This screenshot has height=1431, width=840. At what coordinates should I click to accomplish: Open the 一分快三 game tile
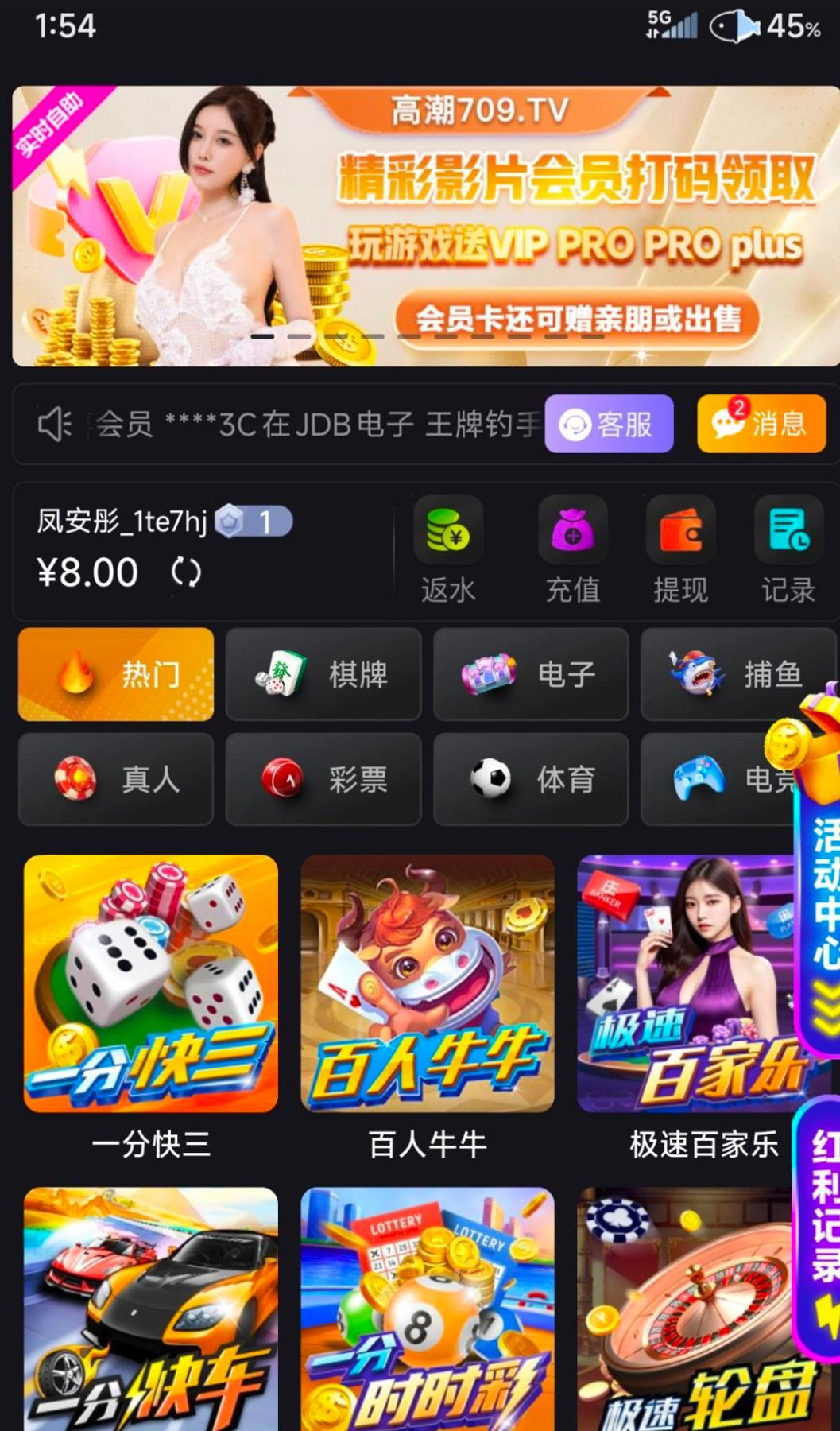coord(151,984)
